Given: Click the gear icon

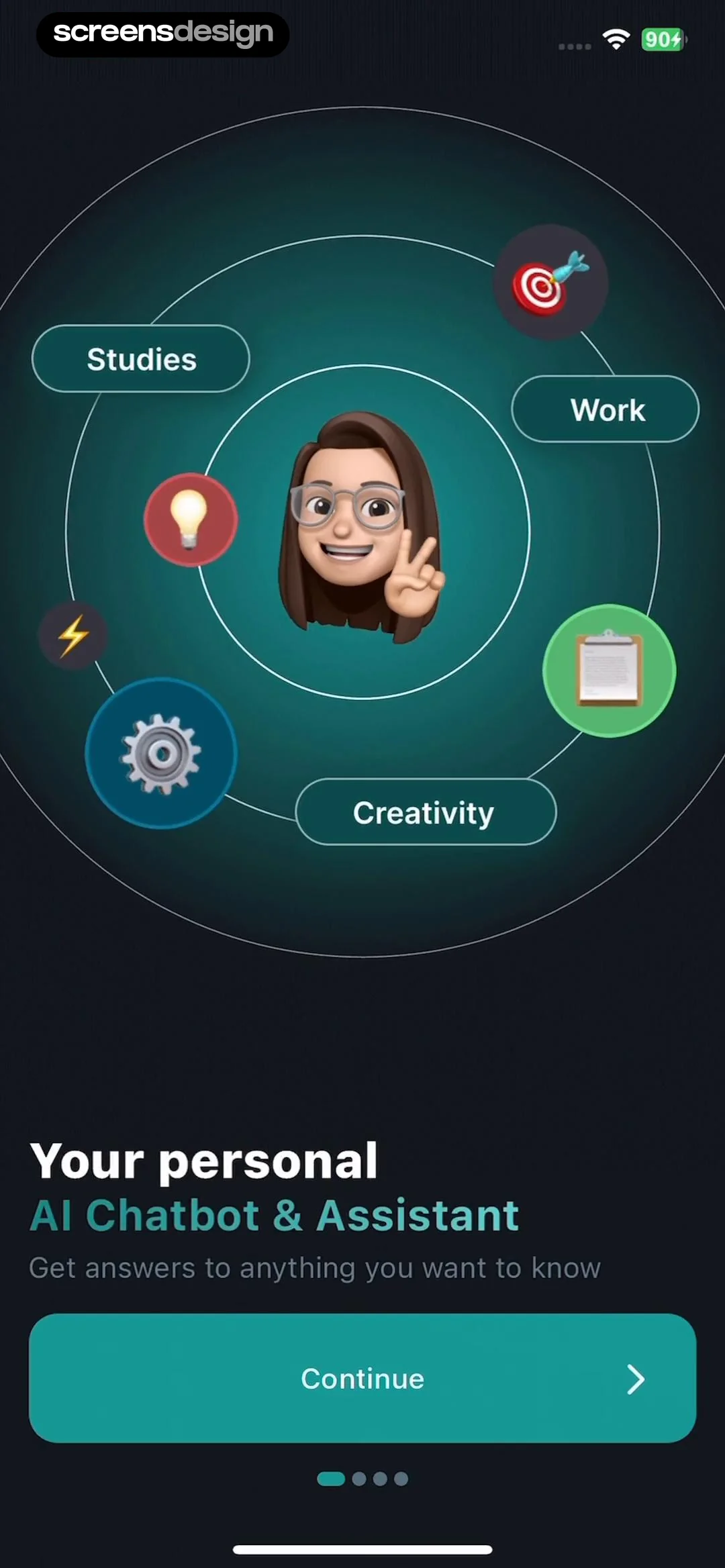Looking at the screenshot, I should [x=161, y=753].
